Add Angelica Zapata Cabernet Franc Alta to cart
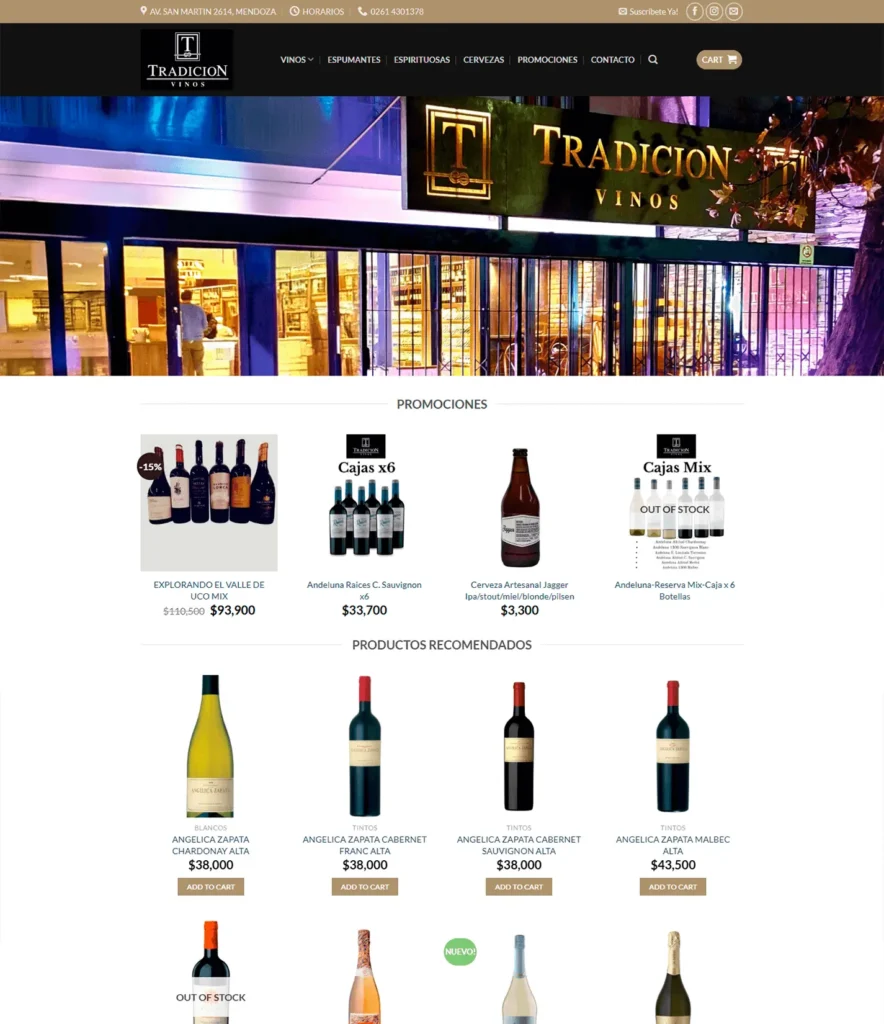 pos(365,887)
